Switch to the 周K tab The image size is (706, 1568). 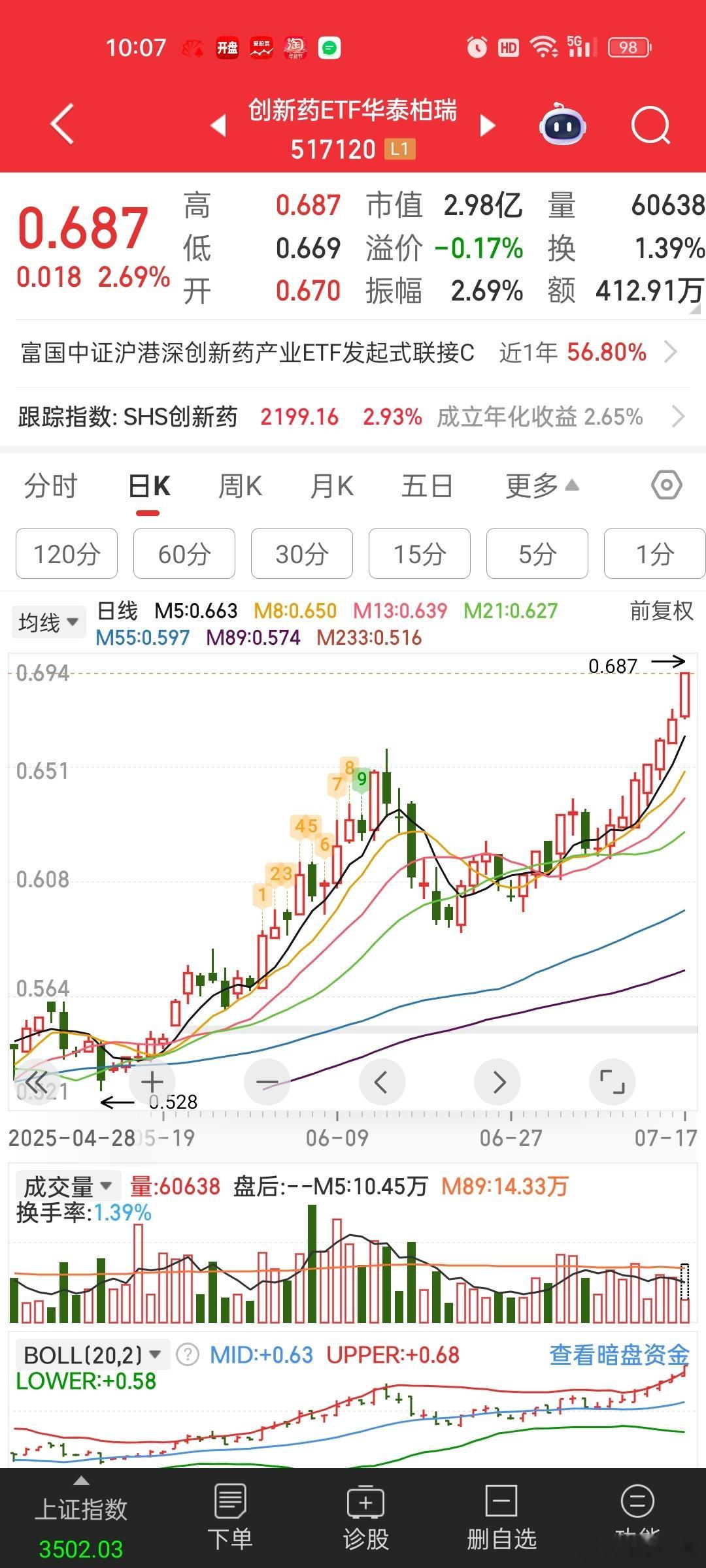240,486
